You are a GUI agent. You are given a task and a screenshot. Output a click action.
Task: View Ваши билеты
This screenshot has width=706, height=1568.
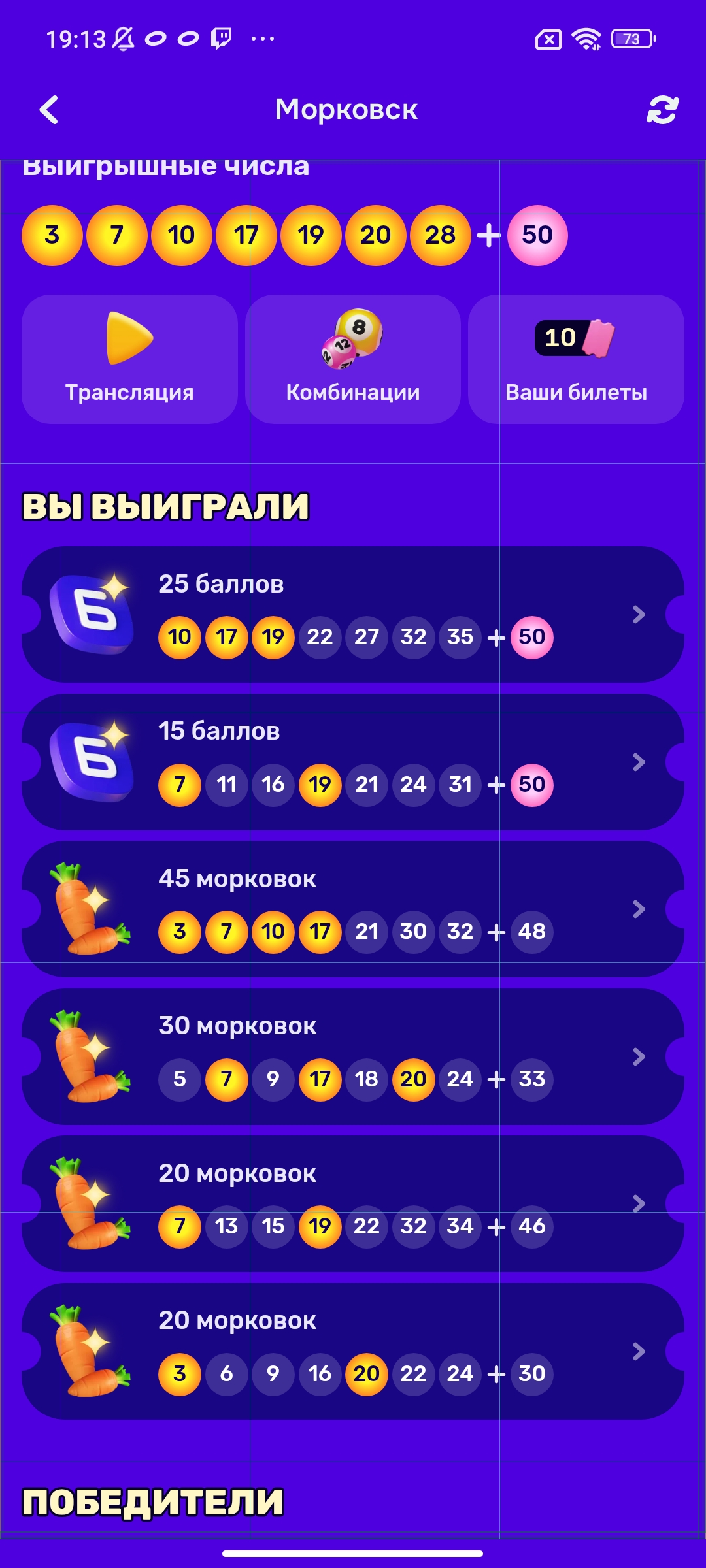(577, 359)
